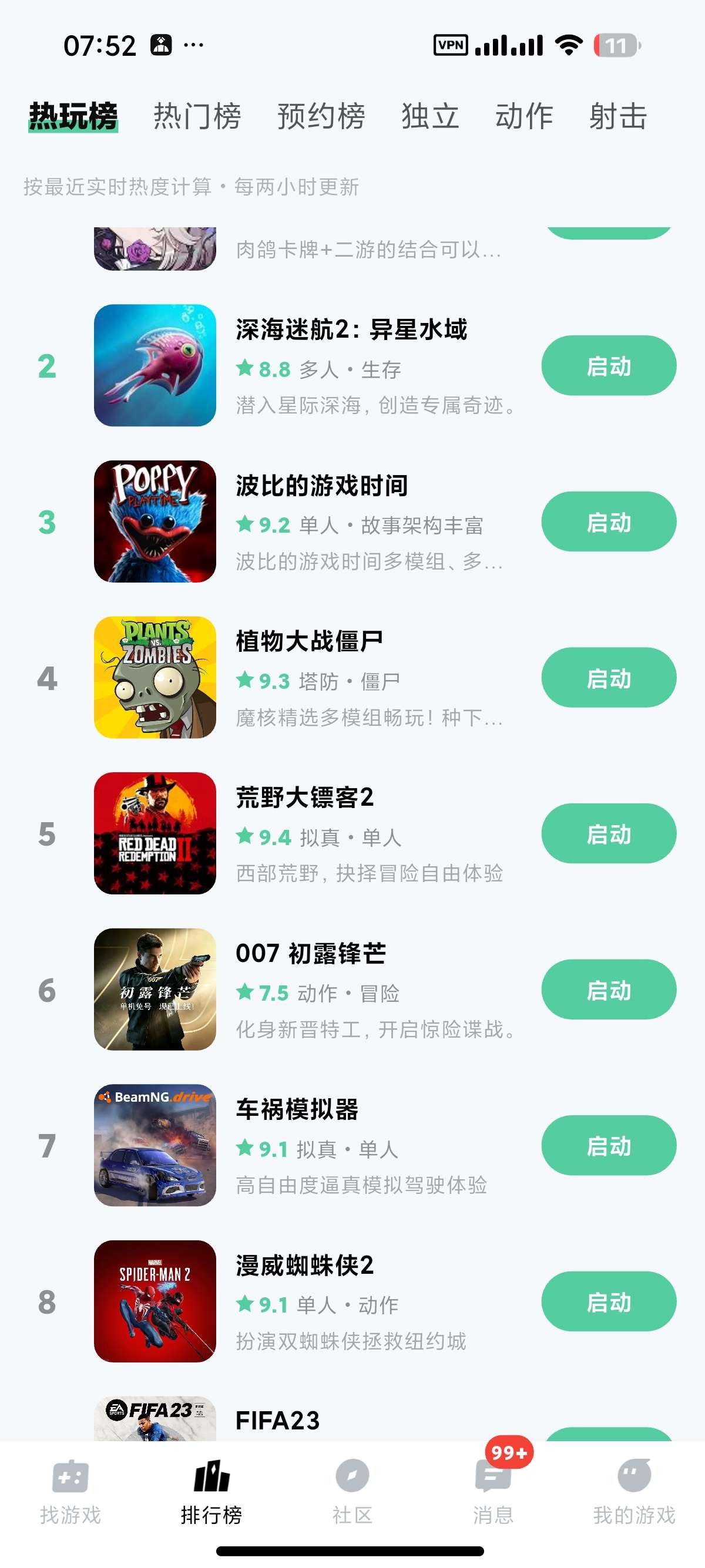Select the 独立 category tab
705x1568 pixels.
[430, 116]
